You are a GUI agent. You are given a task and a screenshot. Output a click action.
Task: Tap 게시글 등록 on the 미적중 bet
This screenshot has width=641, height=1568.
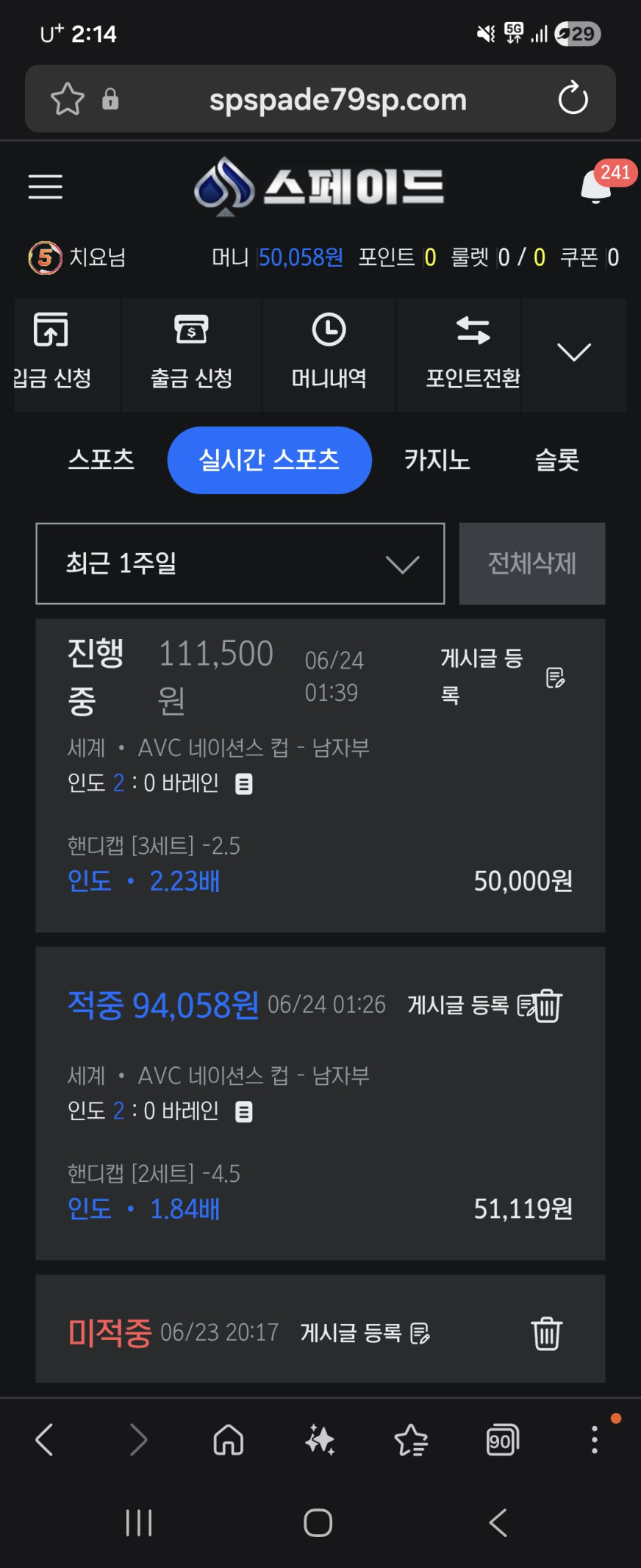point(365,1333)
